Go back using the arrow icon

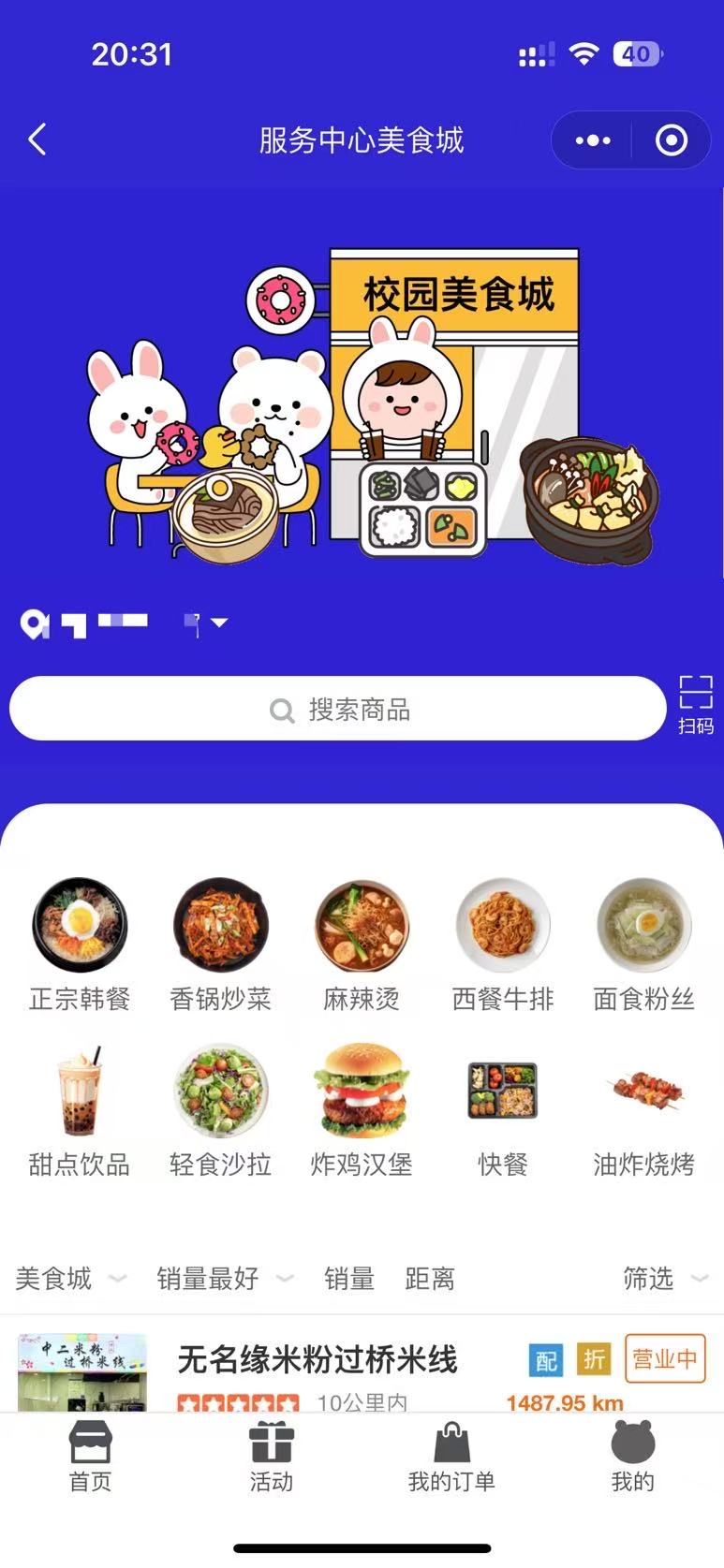[37, 140]
